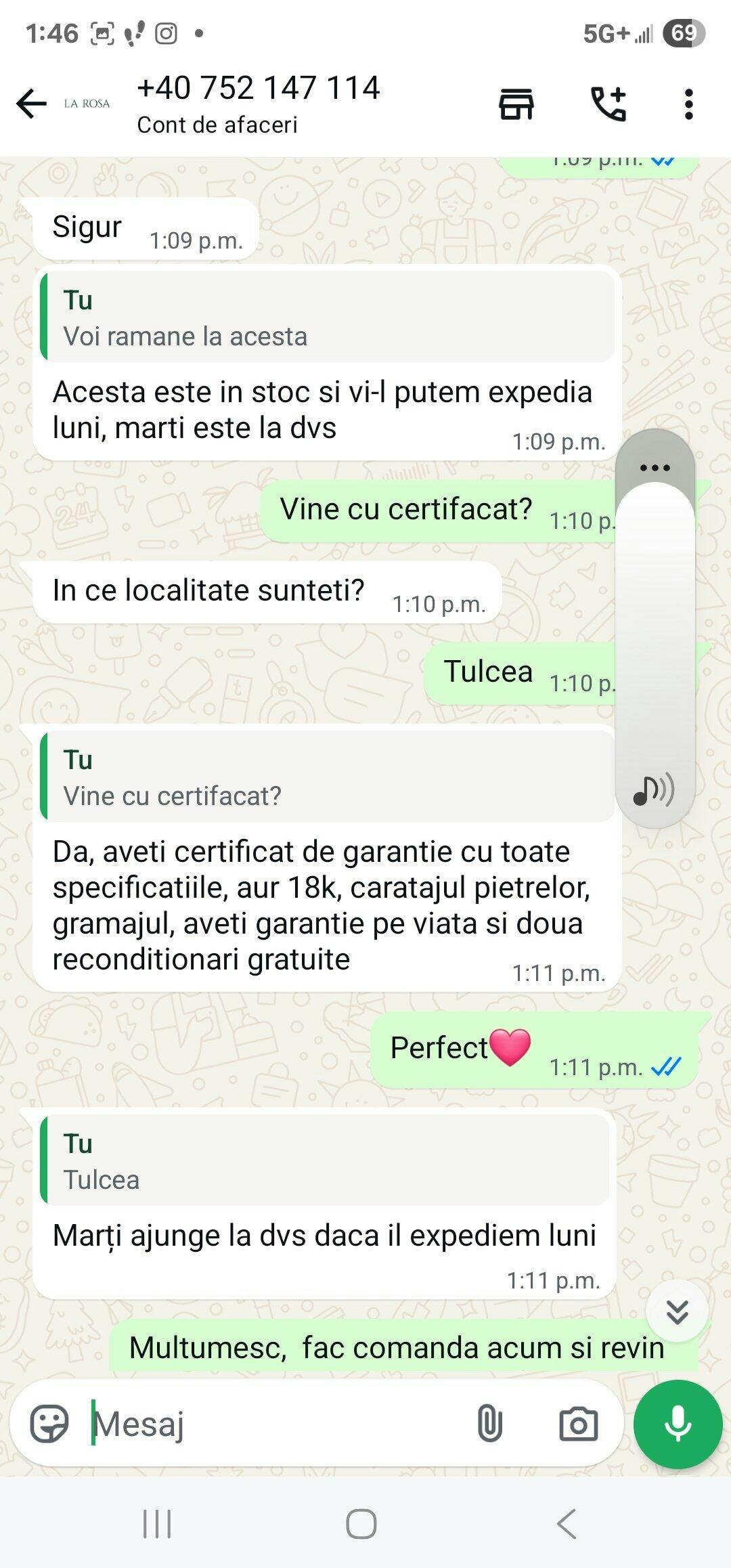Open the business catalog storefront icon
The image size is (731, 1568).
pos(516,104)
